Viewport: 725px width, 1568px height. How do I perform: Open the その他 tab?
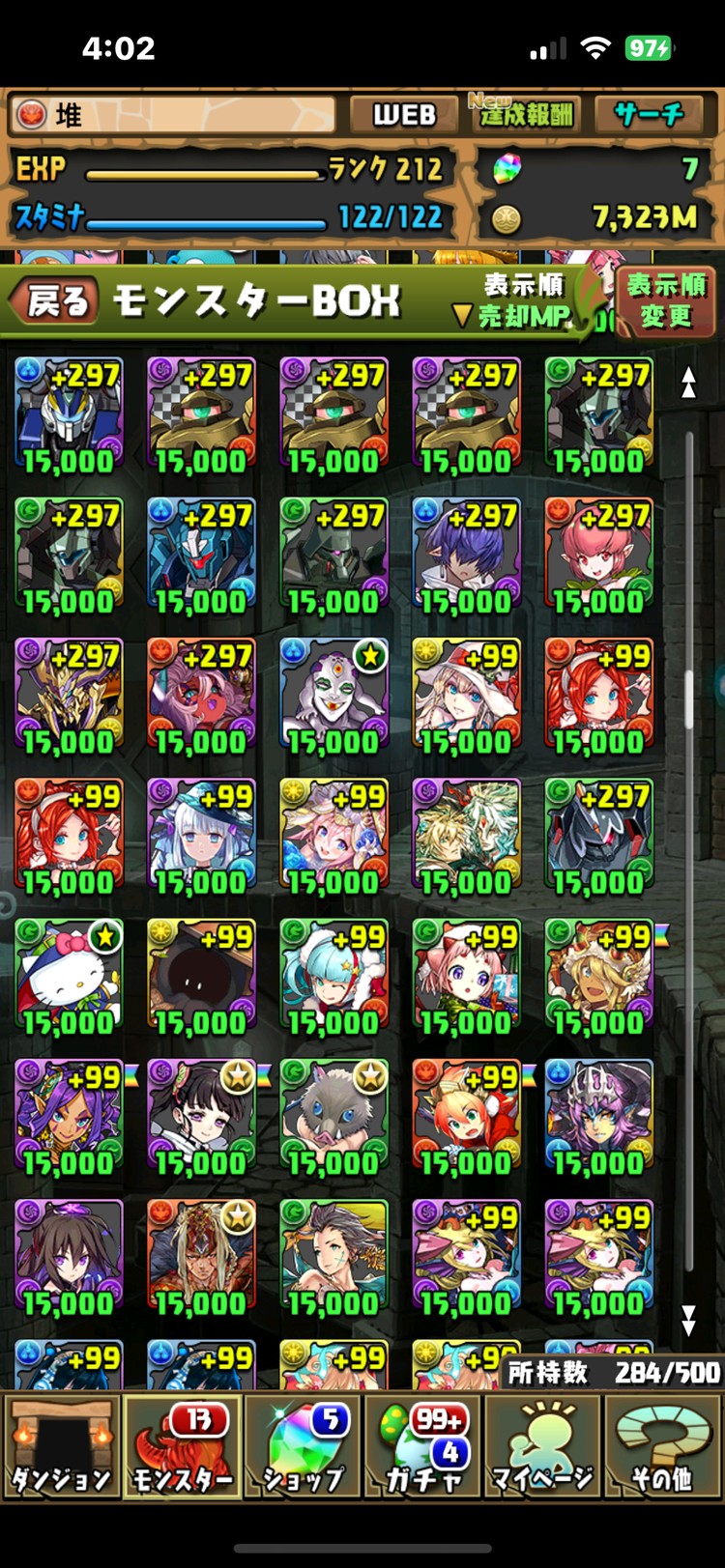click(x=663, y=1446)
